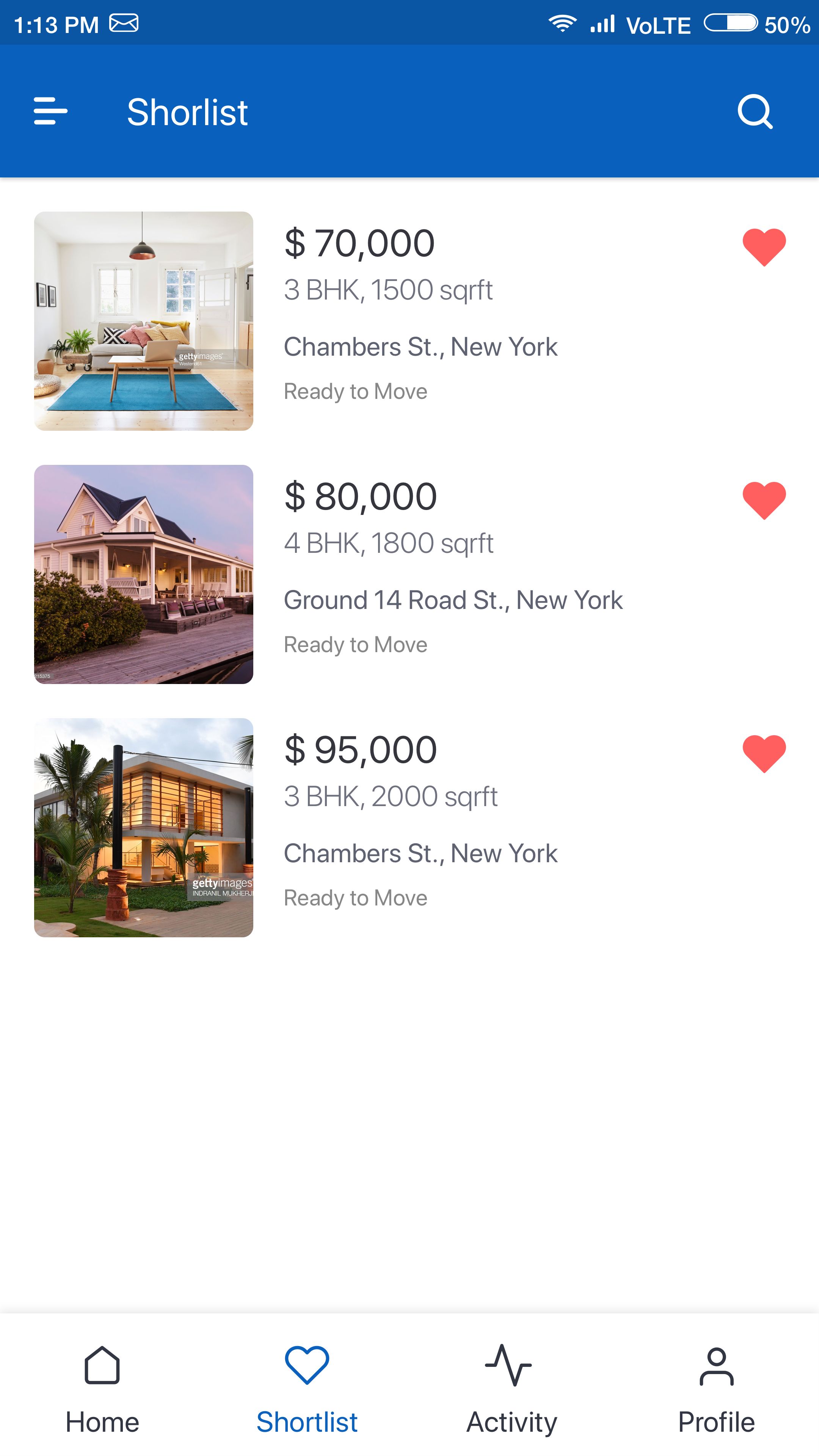This screenshot has height=1456, width=819.
Task: Unfavorite the $80,000 listing heart
Action: [x=764, y=500]
